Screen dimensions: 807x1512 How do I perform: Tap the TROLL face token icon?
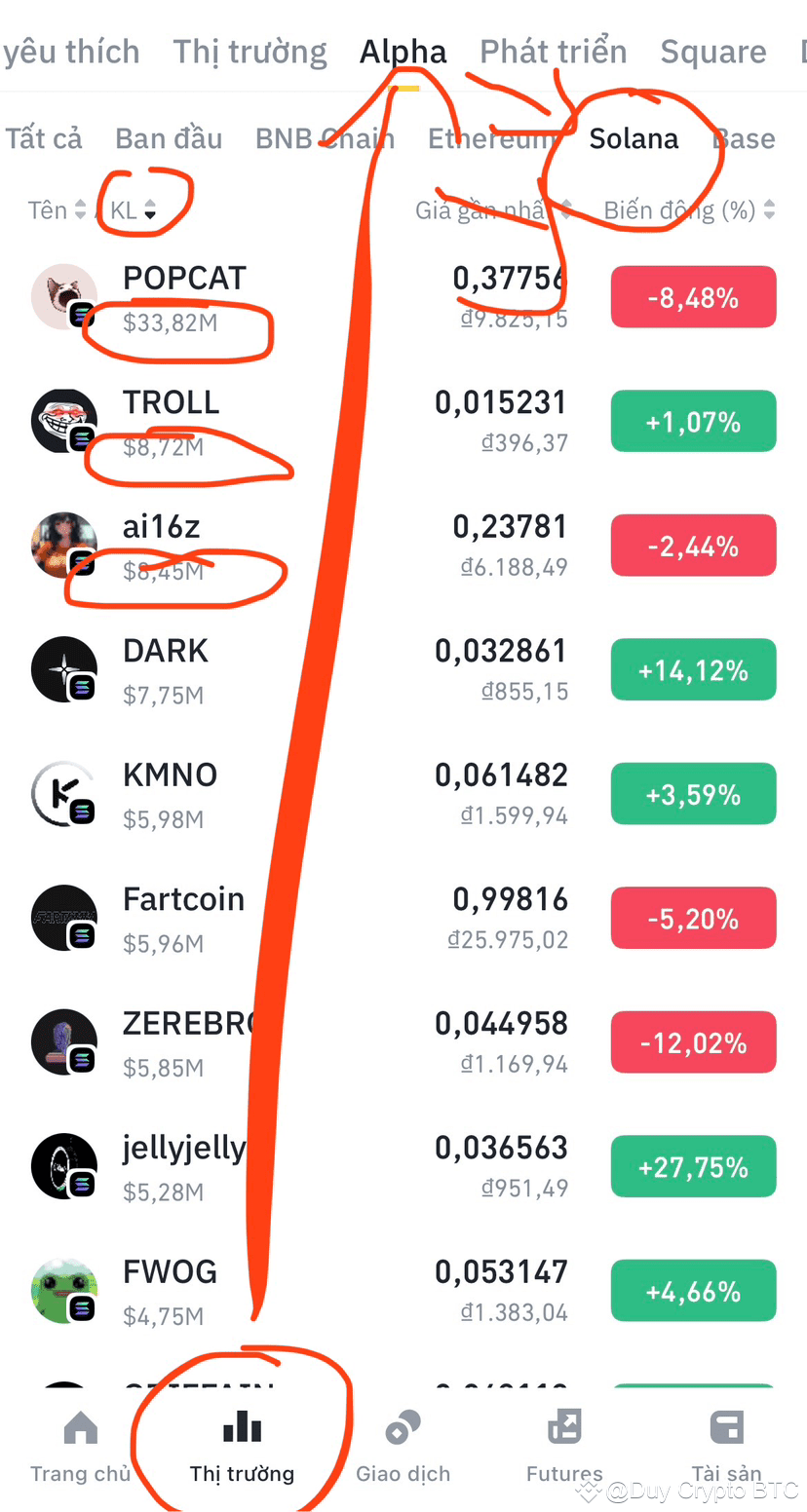(x=64, y=421)
